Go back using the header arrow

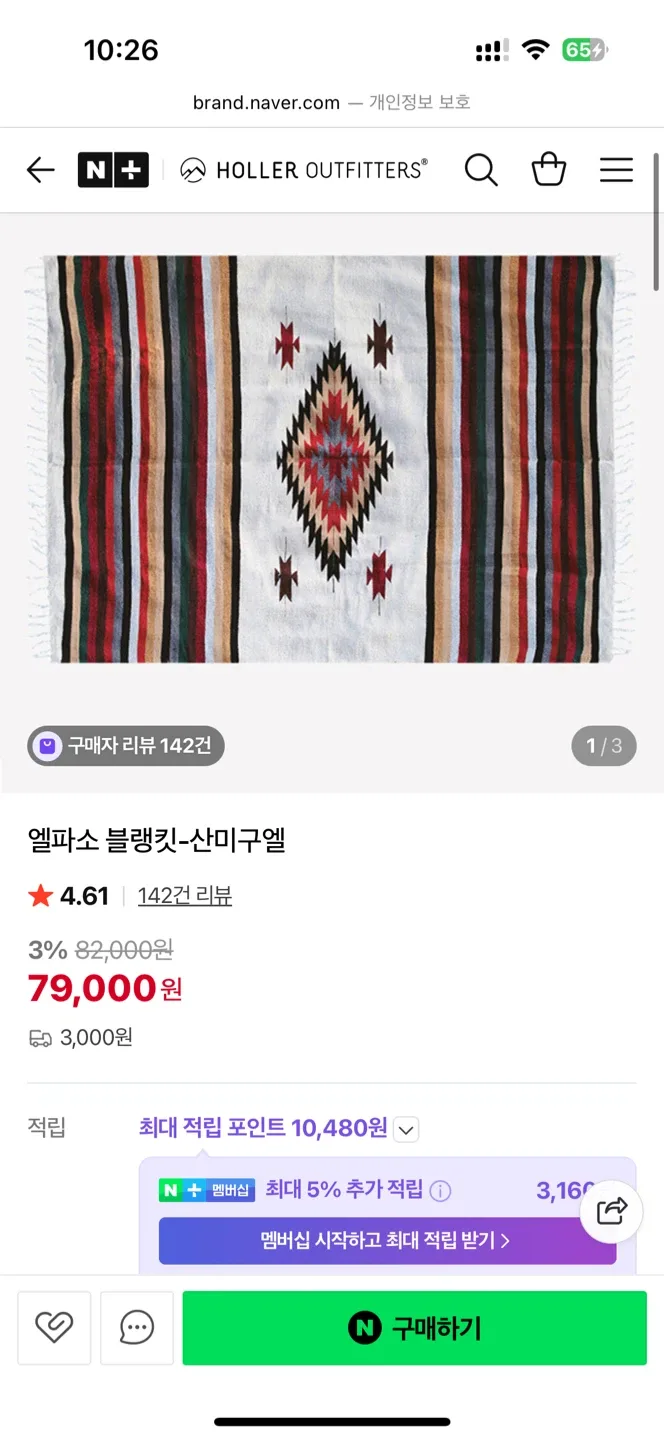tap(40, 170)
